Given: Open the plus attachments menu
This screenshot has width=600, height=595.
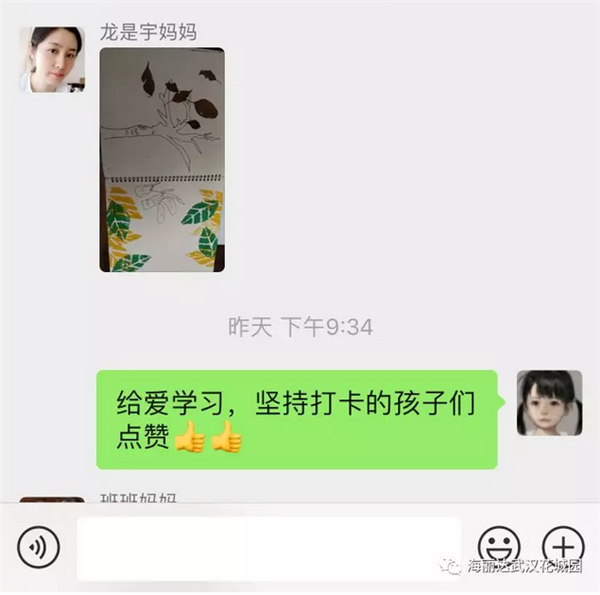Looking at the screenshot, I should (x=562, y=546).
